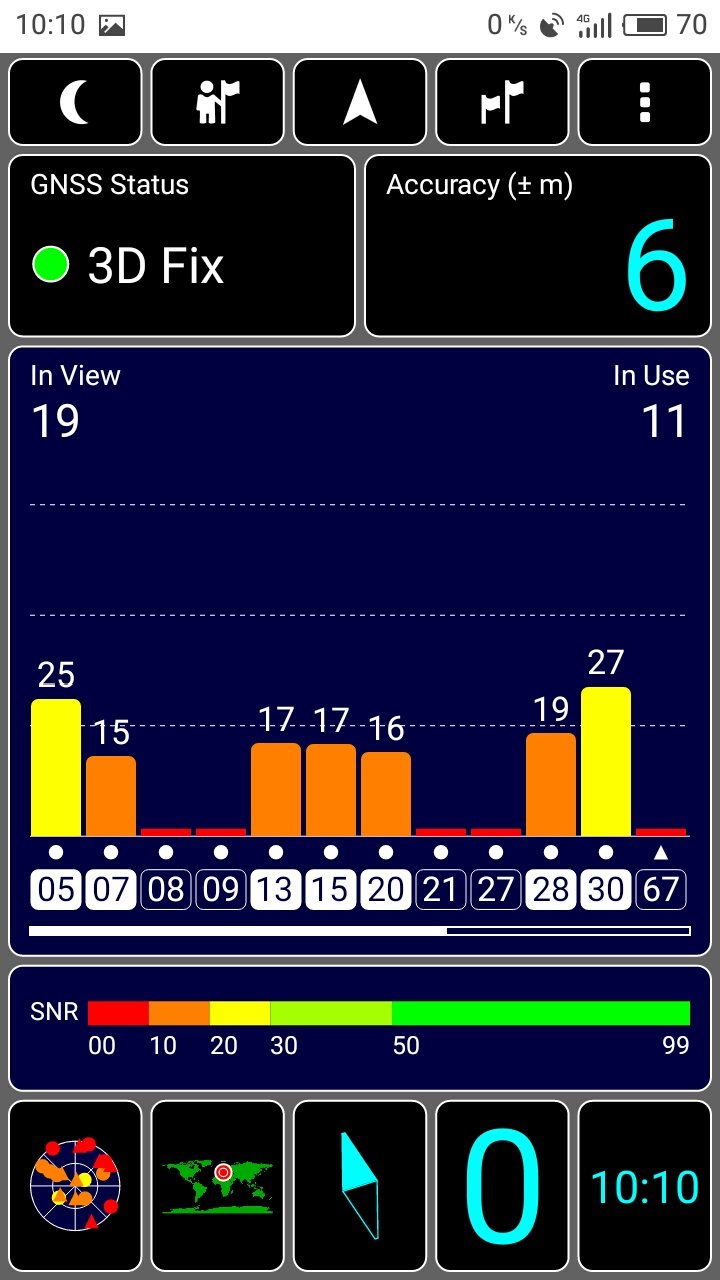This screenshot has height=1280, width=720.
Task: Open the person with flag waypoint button
Action: pyautogui.click(x=217, y=102)
